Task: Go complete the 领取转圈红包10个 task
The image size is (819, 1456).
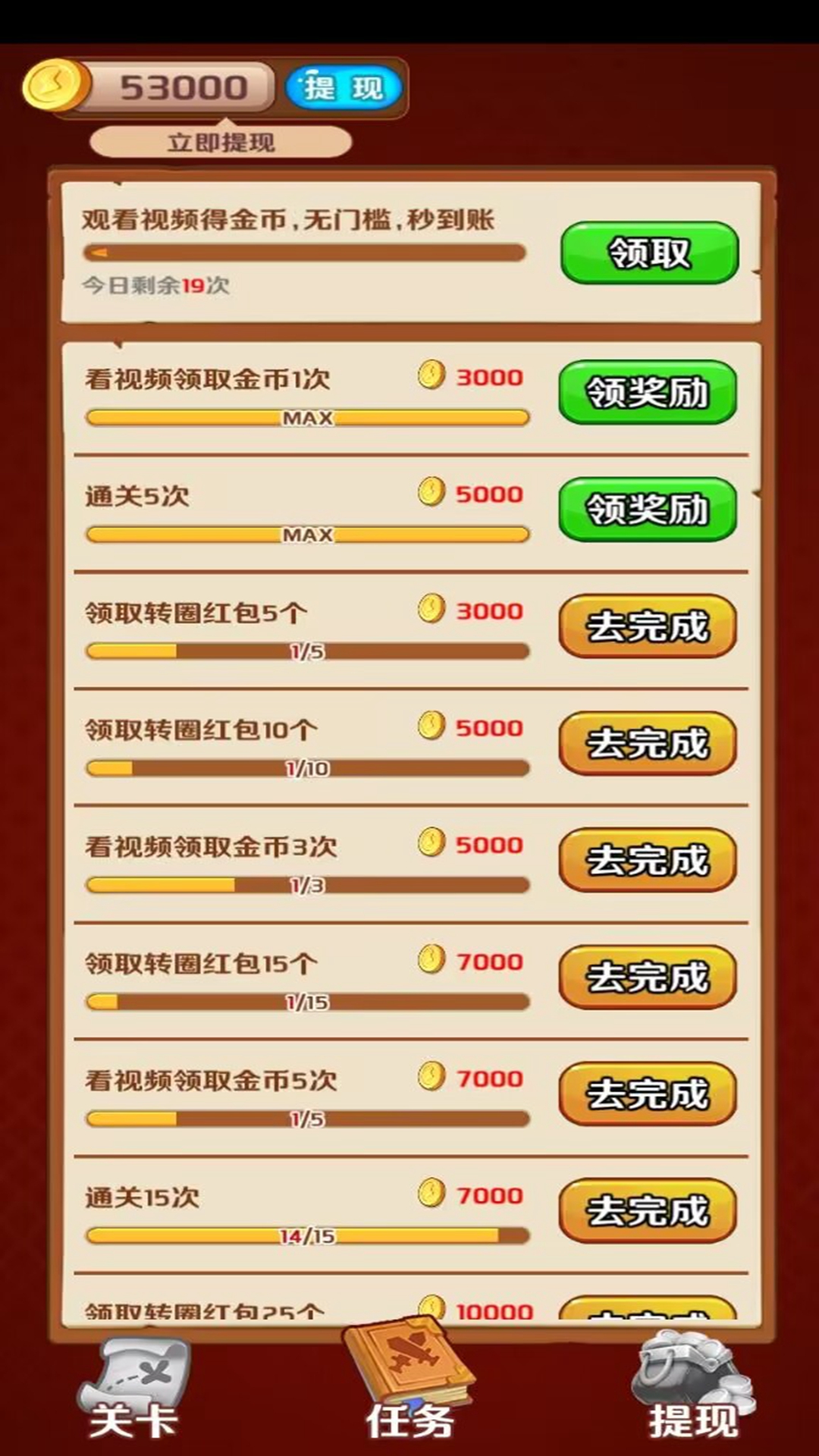Action: (x=648, y=743)
